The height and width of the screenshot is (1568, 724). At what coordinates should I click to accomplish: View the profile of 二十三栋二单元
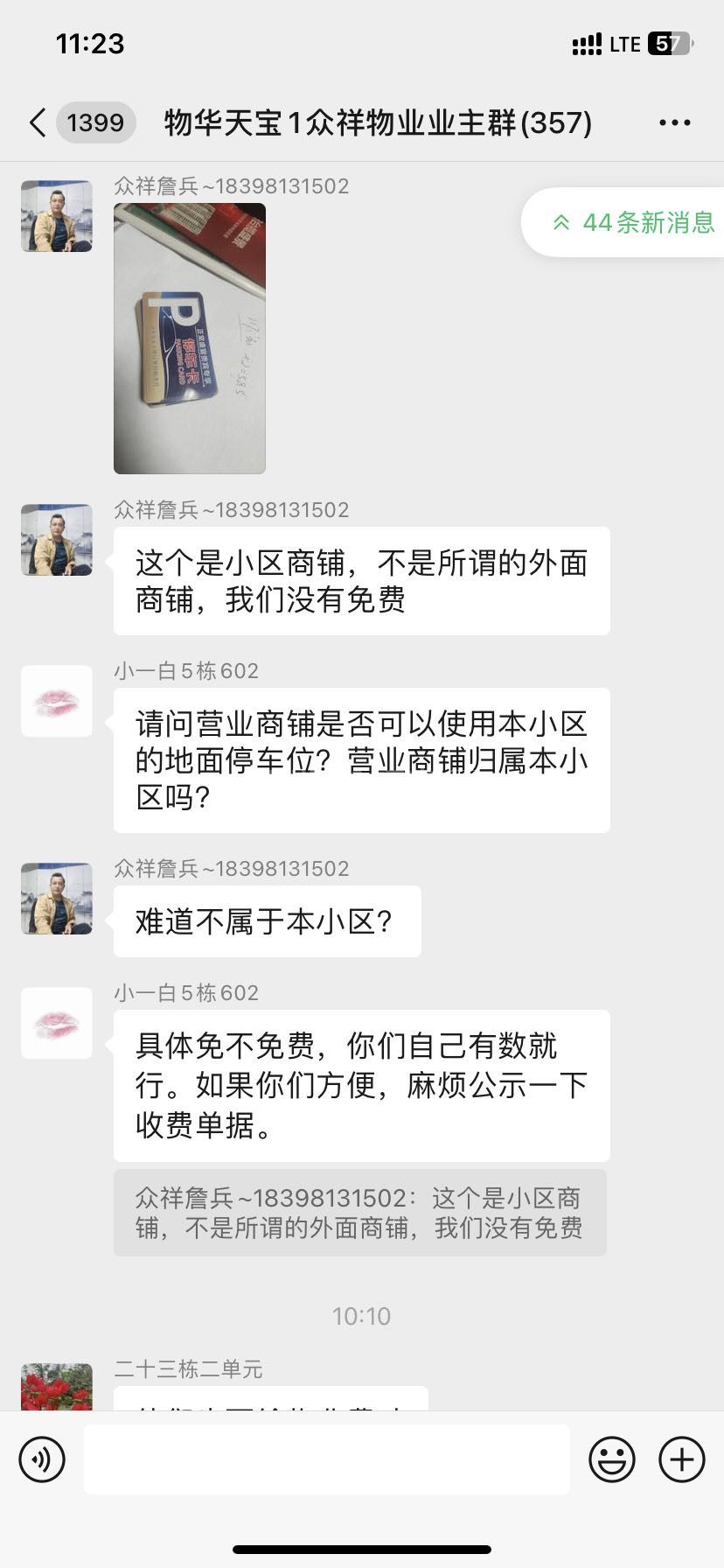57,1388
